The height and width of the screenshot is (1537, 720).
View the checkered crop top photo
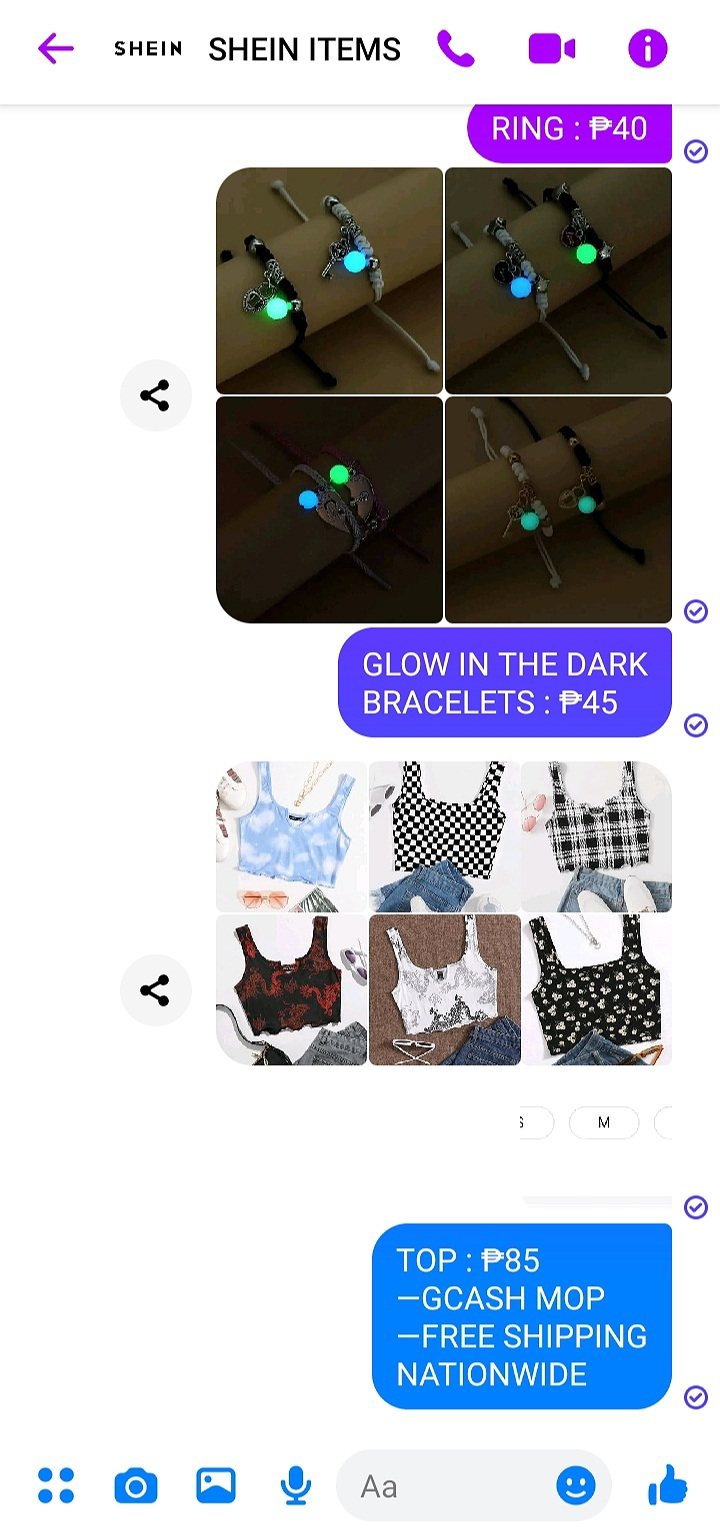(444, 836)
